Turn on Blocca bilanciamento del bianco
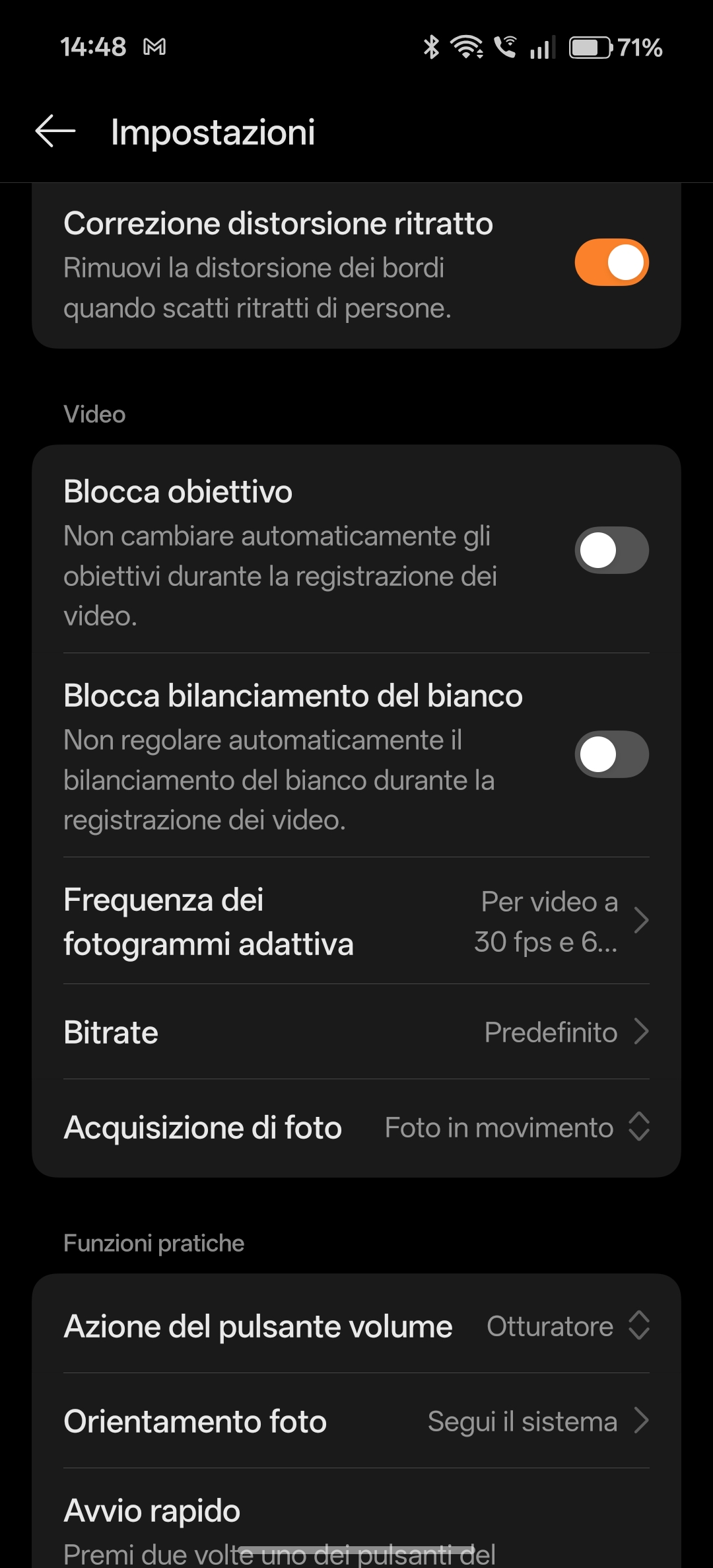The image size is (713, 1568). tap(611, 754)
